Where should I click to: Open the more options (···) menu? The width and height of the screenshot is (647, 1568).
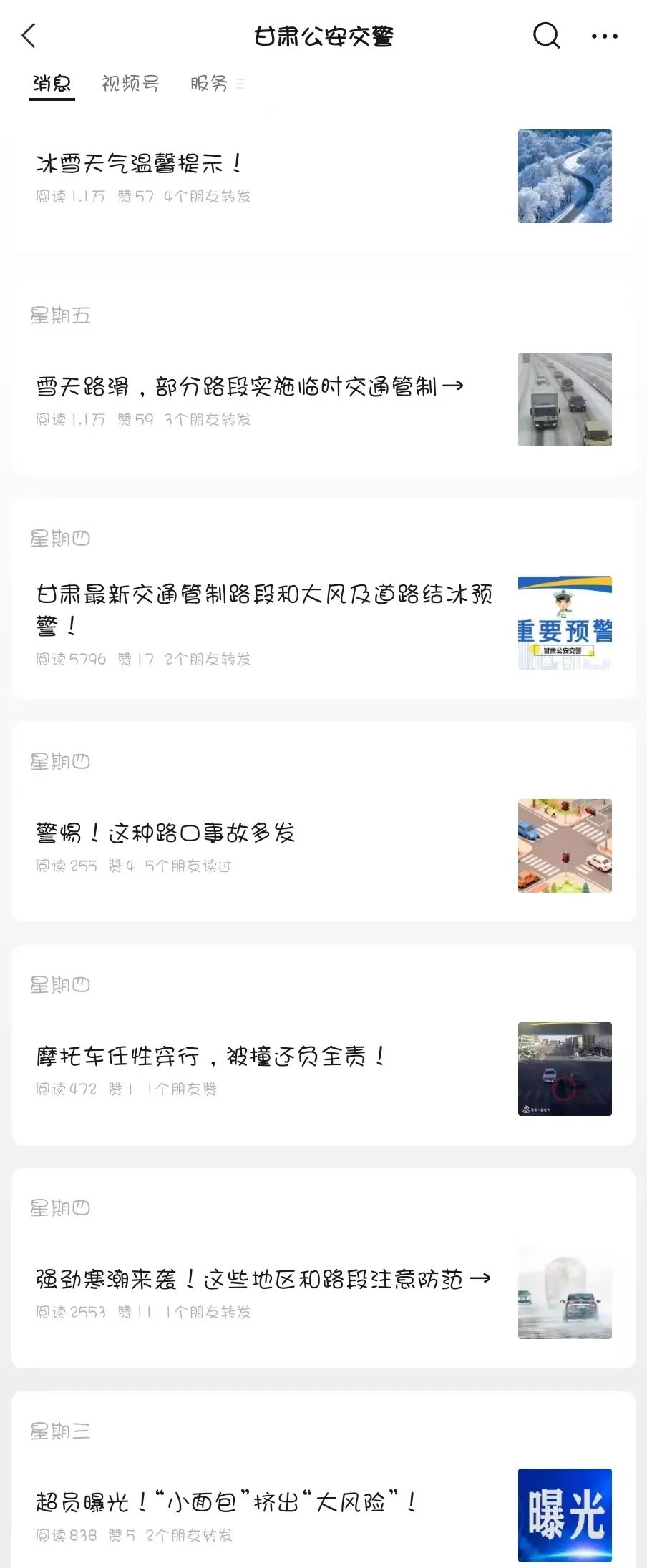[x=605, y=35]
